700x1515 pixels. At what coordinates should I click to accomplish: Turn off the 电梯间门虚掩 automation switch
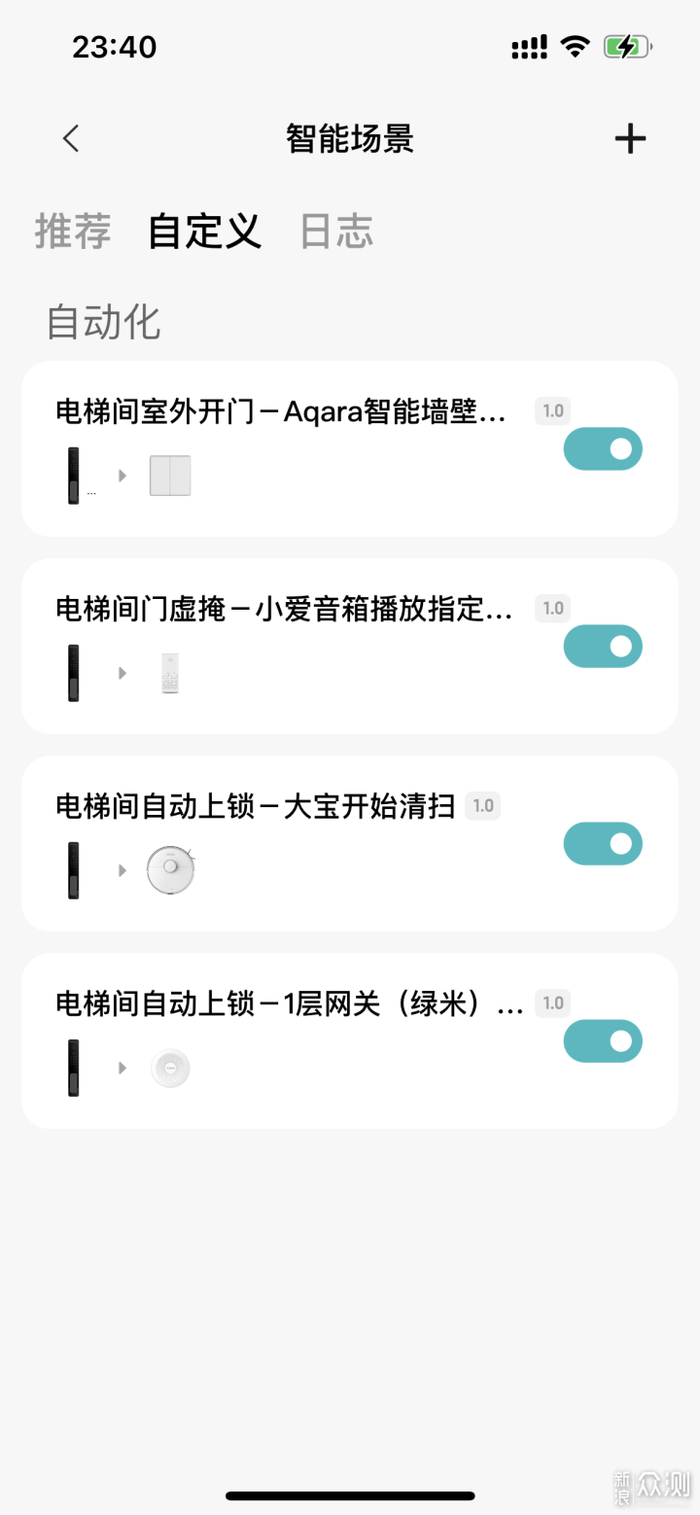pyautogui.click(x=602, y=646)
